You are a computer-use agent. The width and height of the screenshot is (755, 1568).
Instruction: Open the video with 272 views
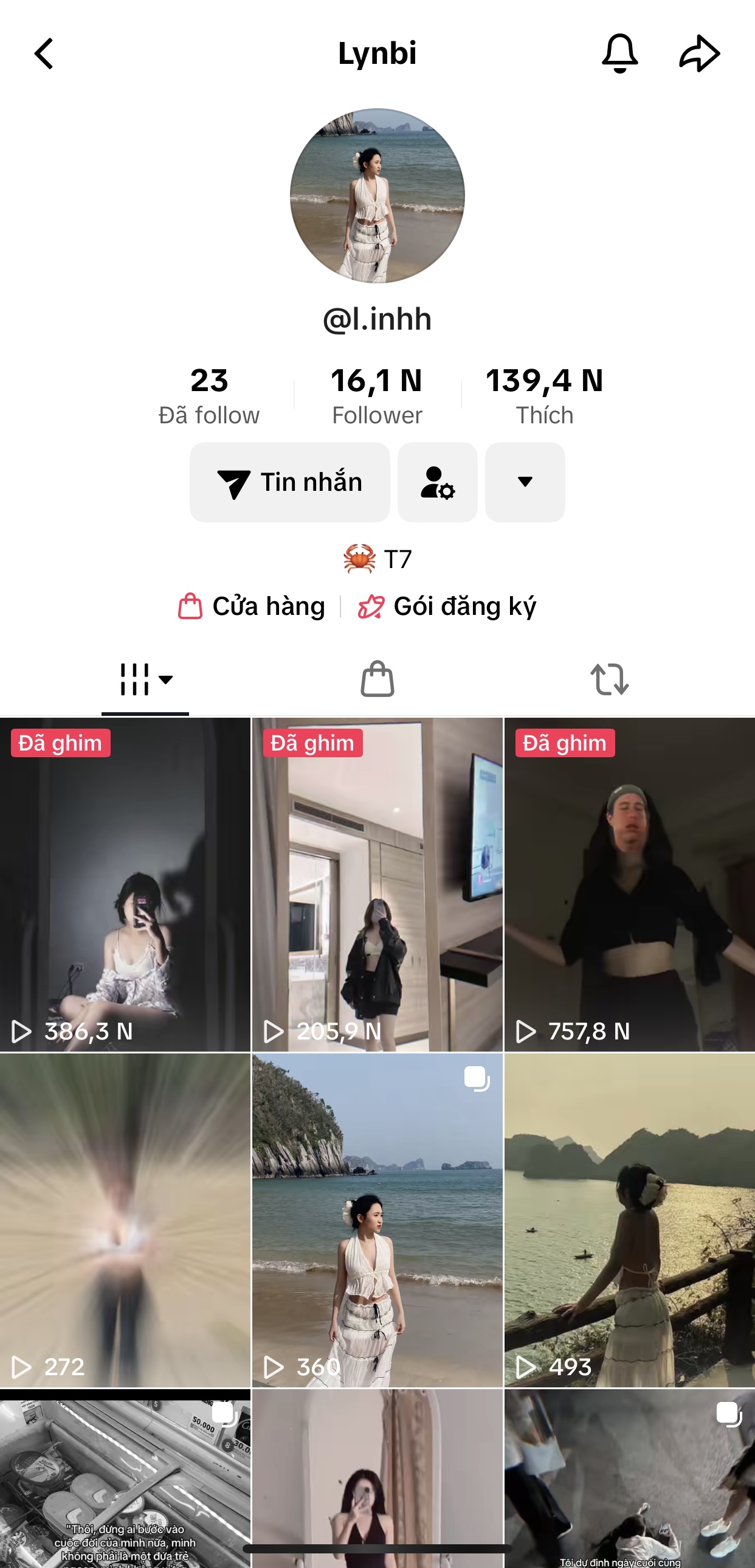[x=125, y=1221]
